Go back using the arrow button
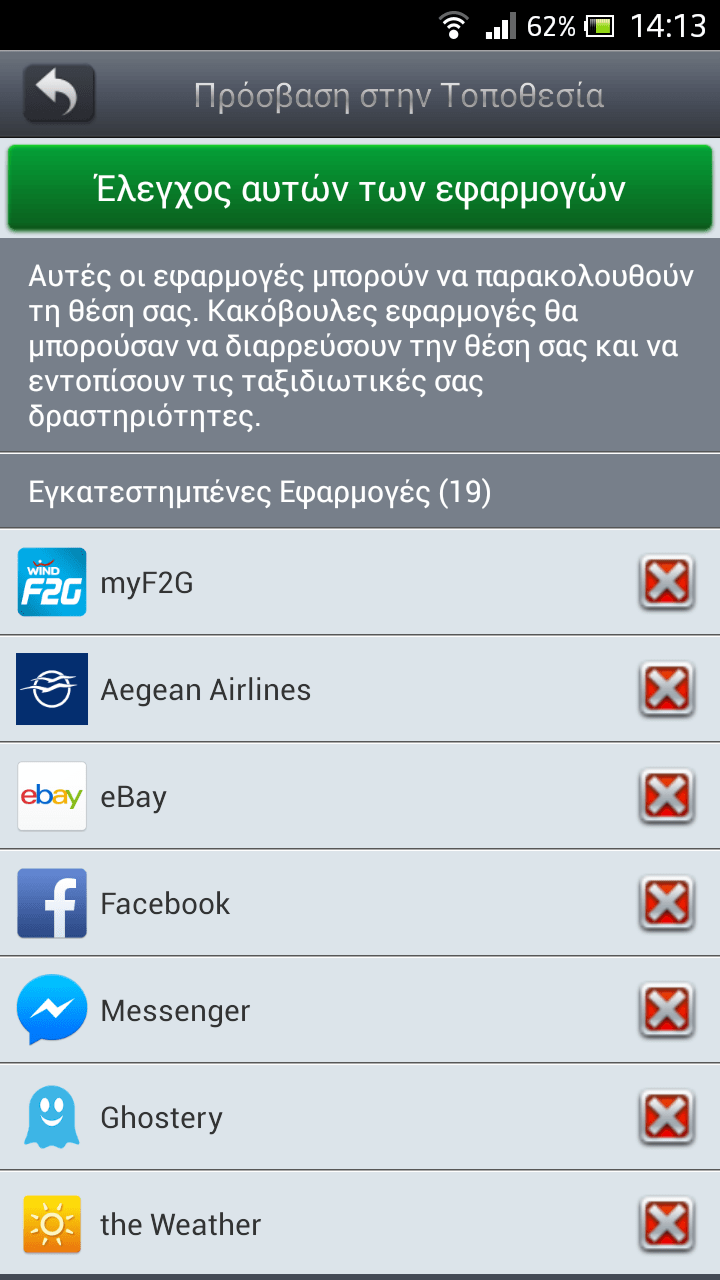 [59, 94]
